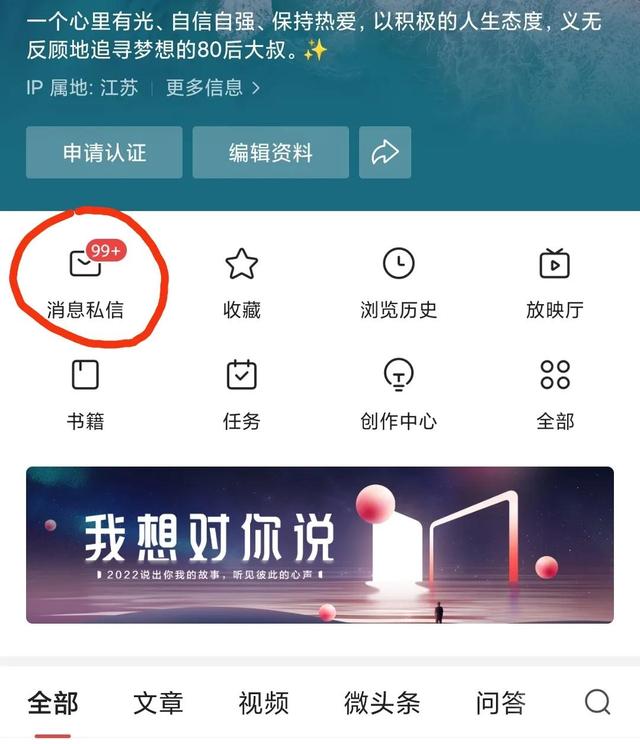Open 放映厅 screening room

click(554, 281)
